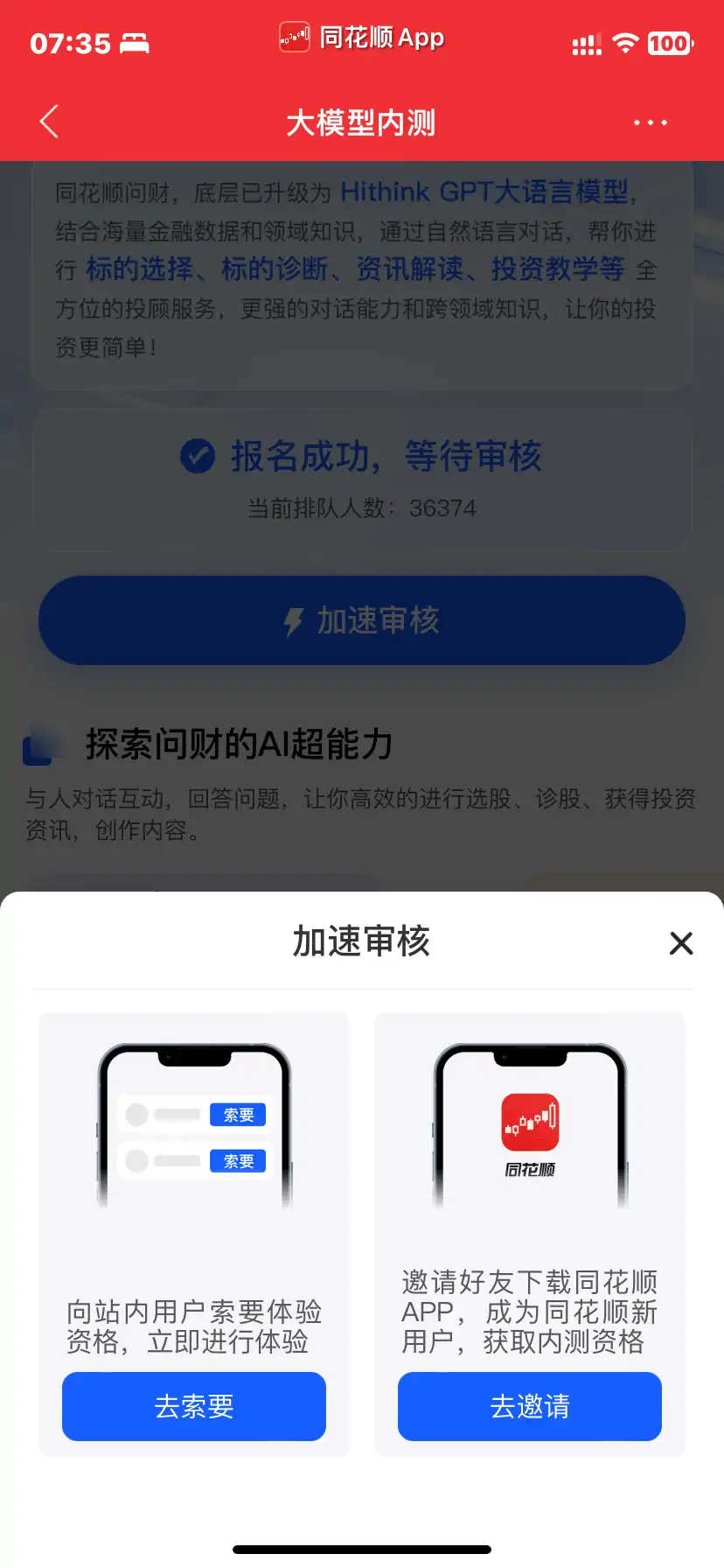Return to 同花顺 App via status bar

click(362, 38)
